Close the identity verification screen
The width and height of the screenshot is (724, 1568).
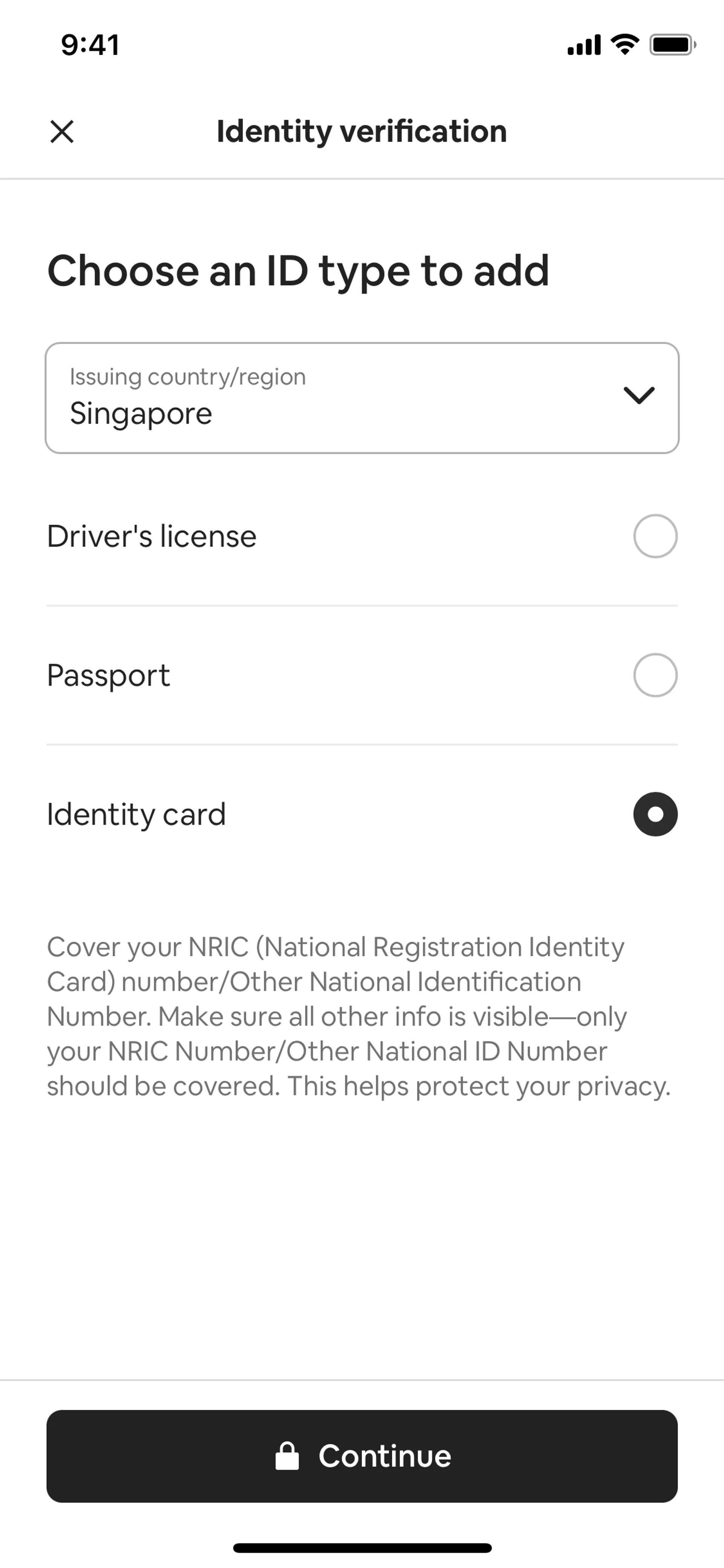coord(62,132)
